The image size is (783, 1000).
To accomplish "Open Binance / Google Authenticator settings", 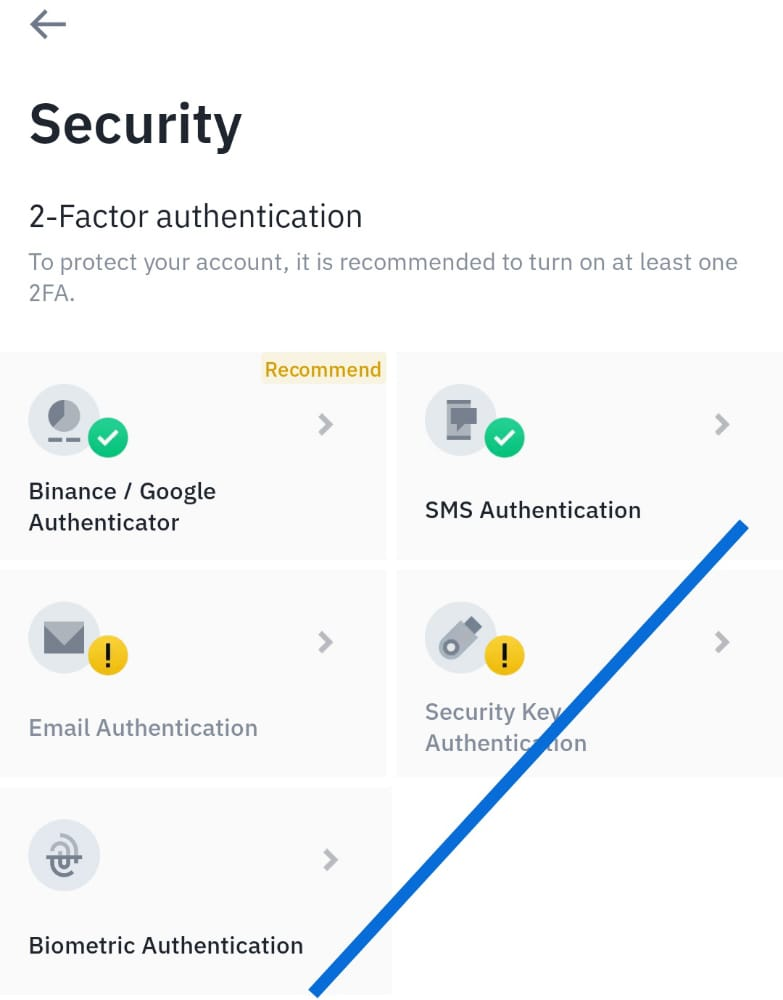I will 193,456.
